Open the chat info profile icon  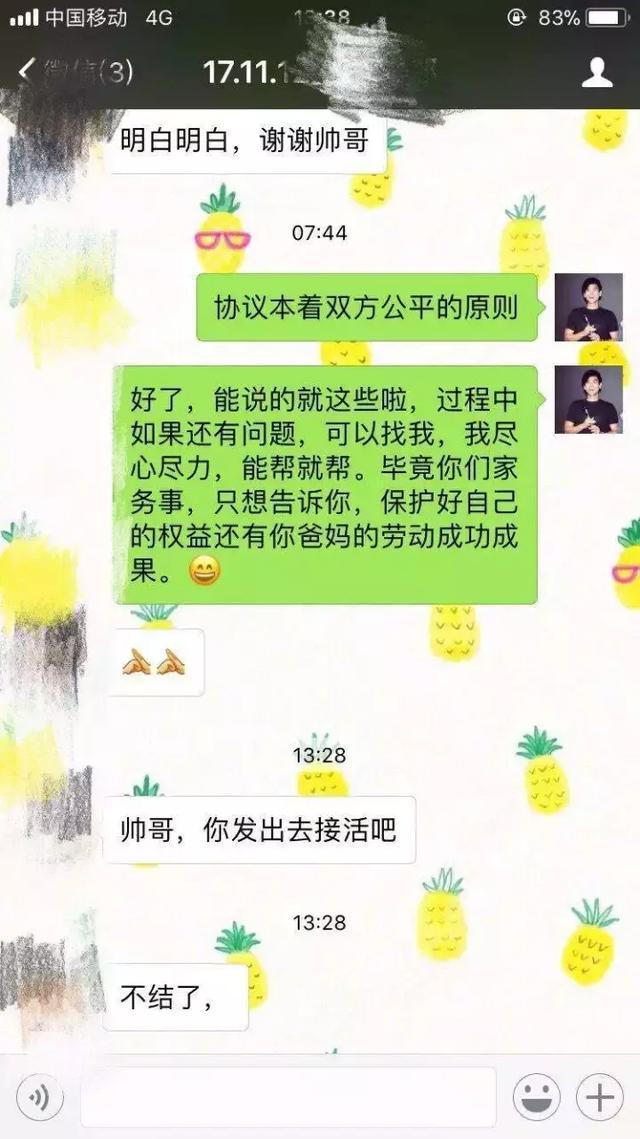point(597,72)
